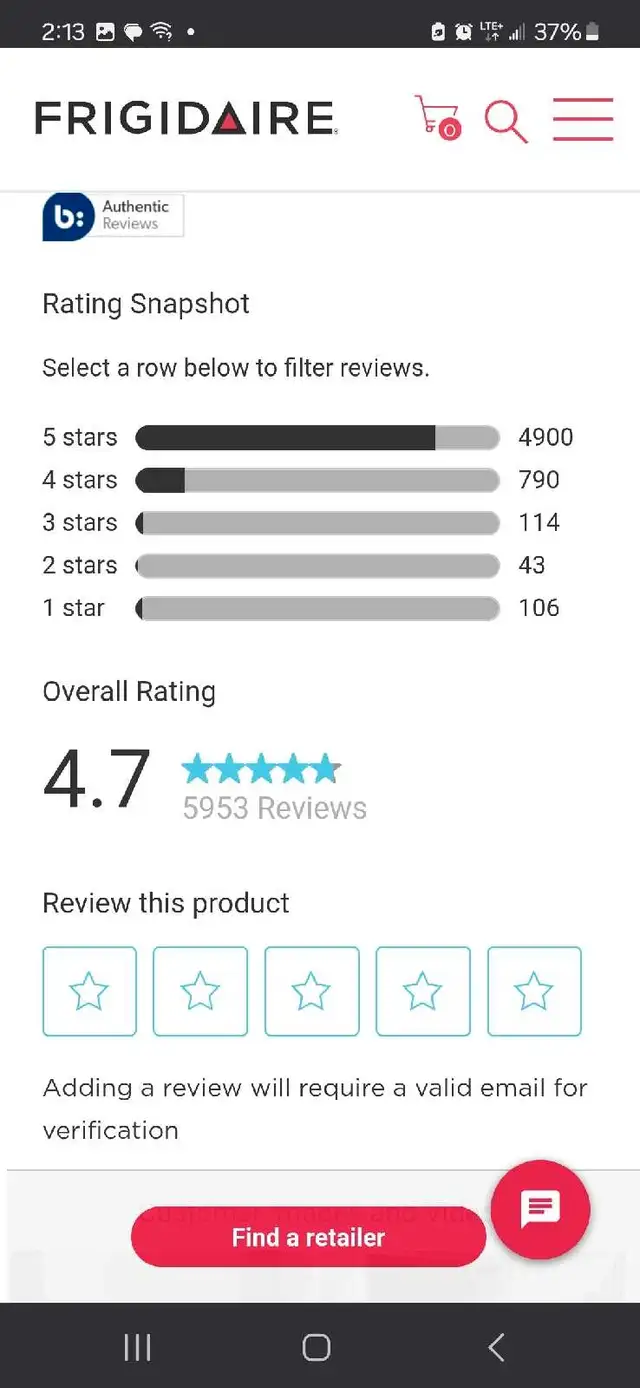
Task: Filter reviews by 2 stars
Action: pos(308,565)
